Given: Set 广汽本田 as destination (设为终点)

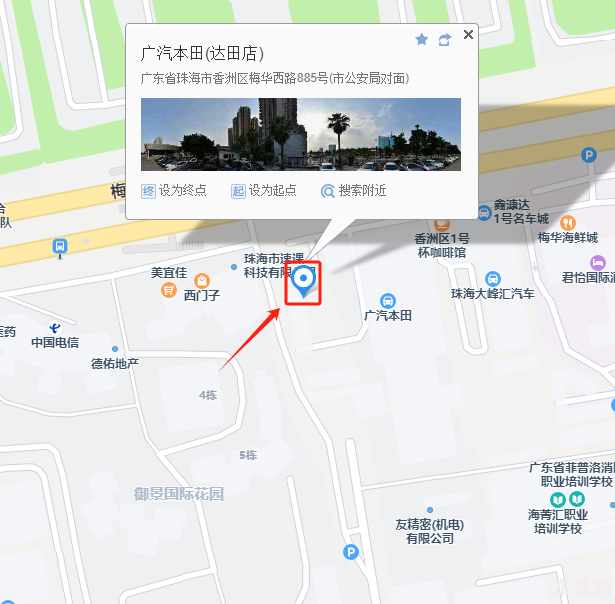Looking at the screenshot, I should coord(173,191).
